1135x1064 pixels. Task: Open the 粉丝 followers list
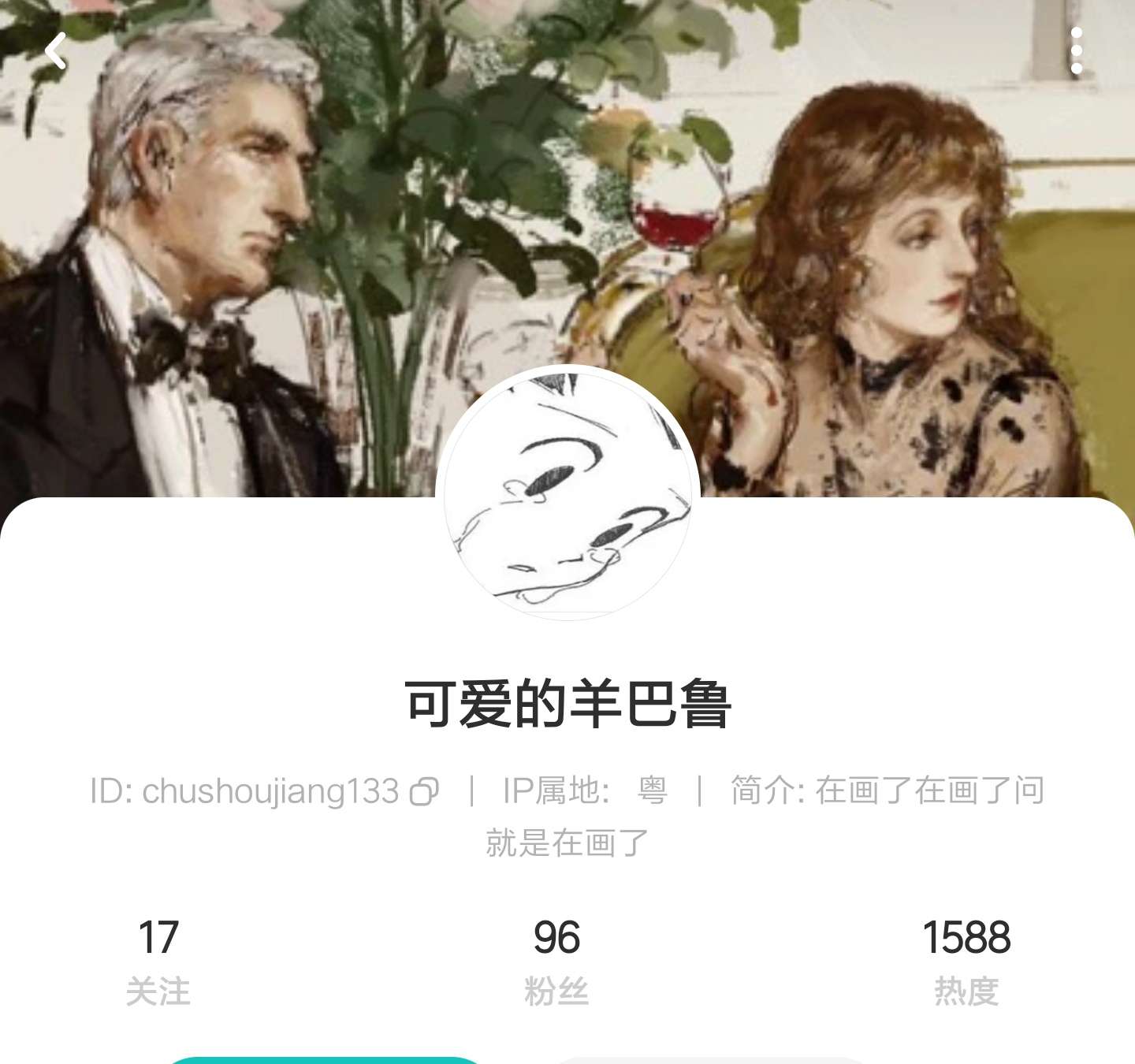[556, 960]
